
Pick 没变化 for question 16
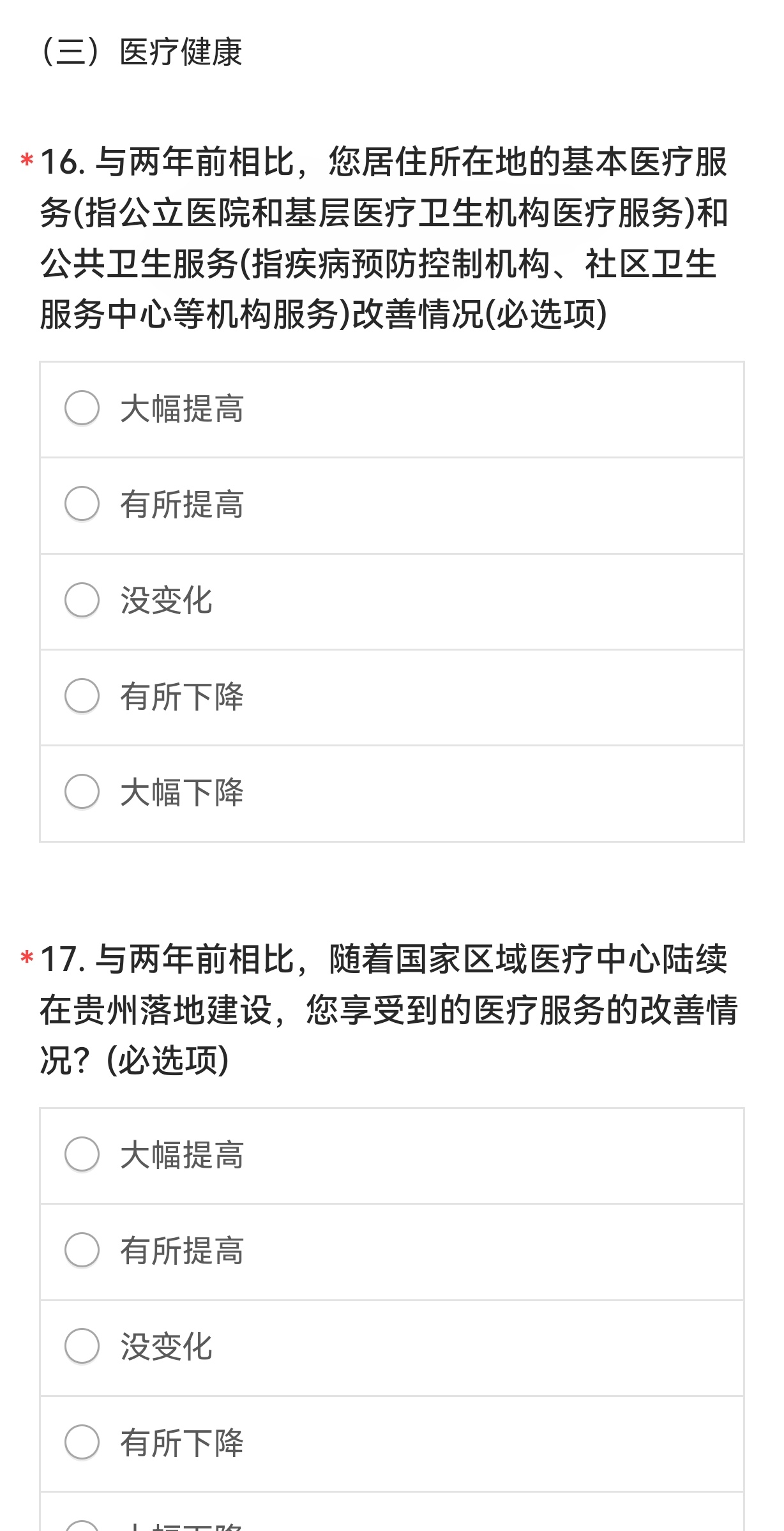[82, 600]
